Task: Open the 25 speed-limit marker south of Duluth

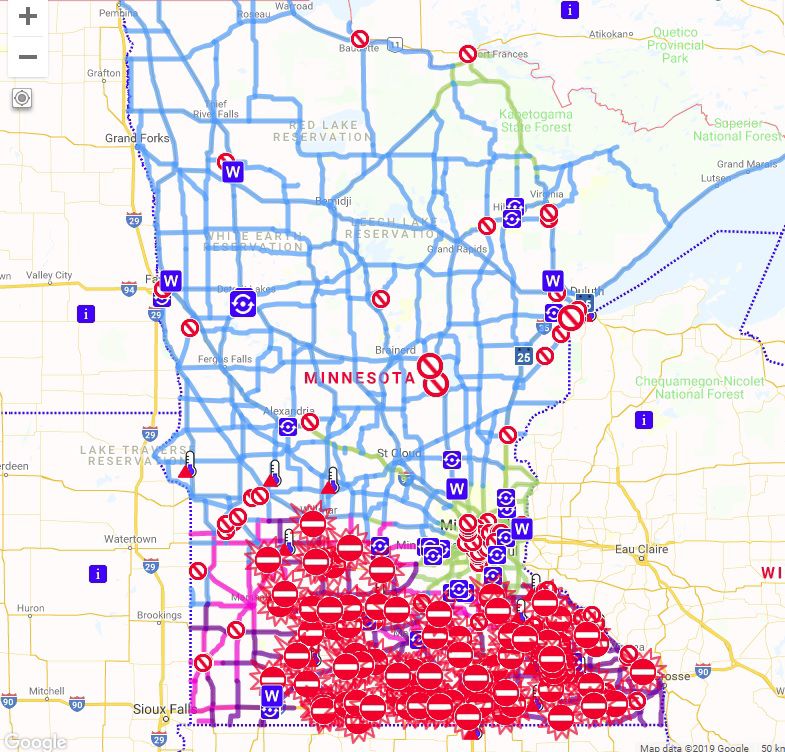Action: (524, 355)
